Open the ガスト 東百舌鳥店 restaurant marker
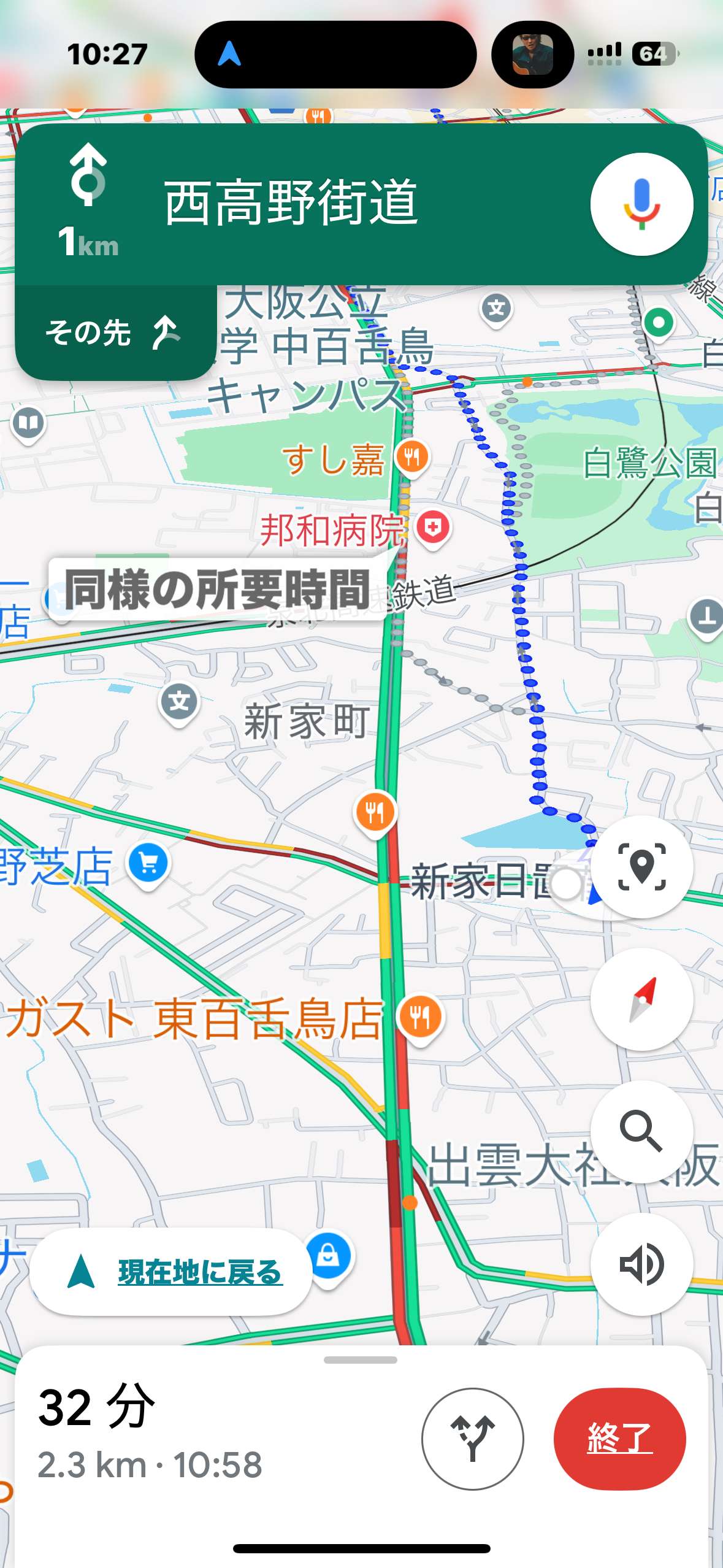Screen dimensions: 723x1568 [x=421, y=1017]
